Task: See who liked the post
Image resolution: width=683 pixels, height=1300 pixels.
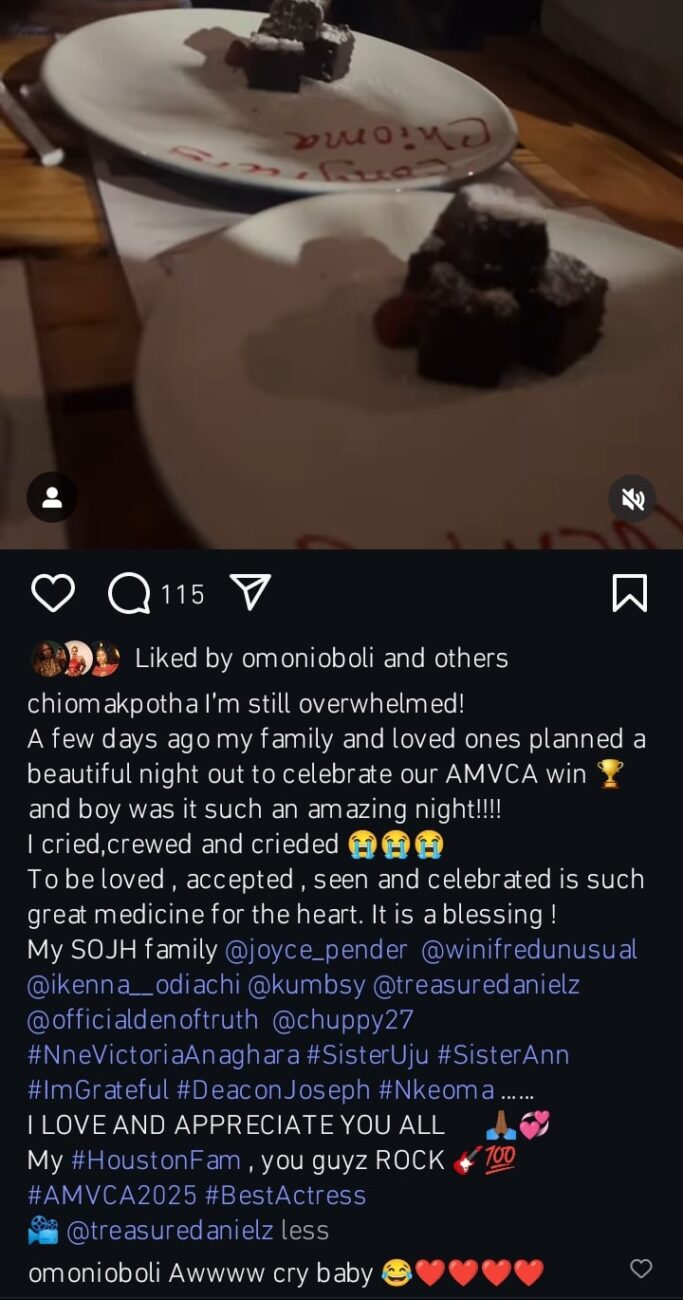Action: 321,658
